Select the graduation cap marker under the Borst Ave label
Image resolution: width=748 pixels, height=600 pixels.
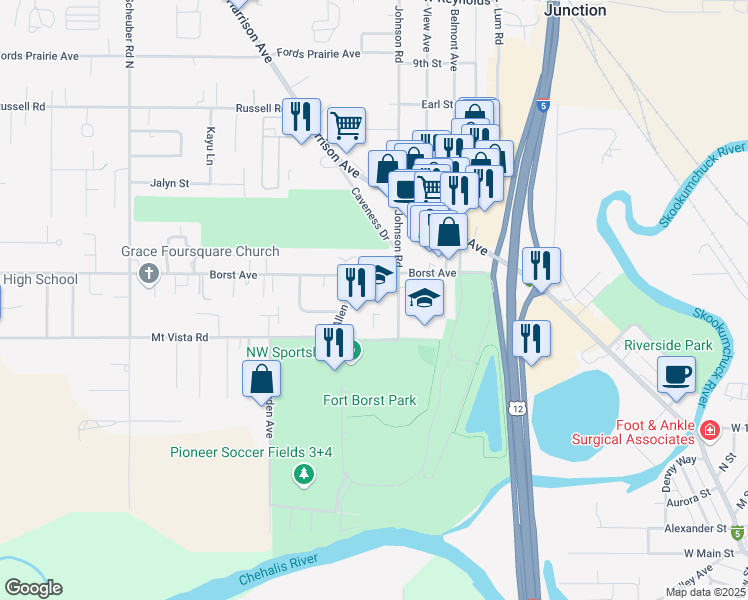tap(424, 299)
